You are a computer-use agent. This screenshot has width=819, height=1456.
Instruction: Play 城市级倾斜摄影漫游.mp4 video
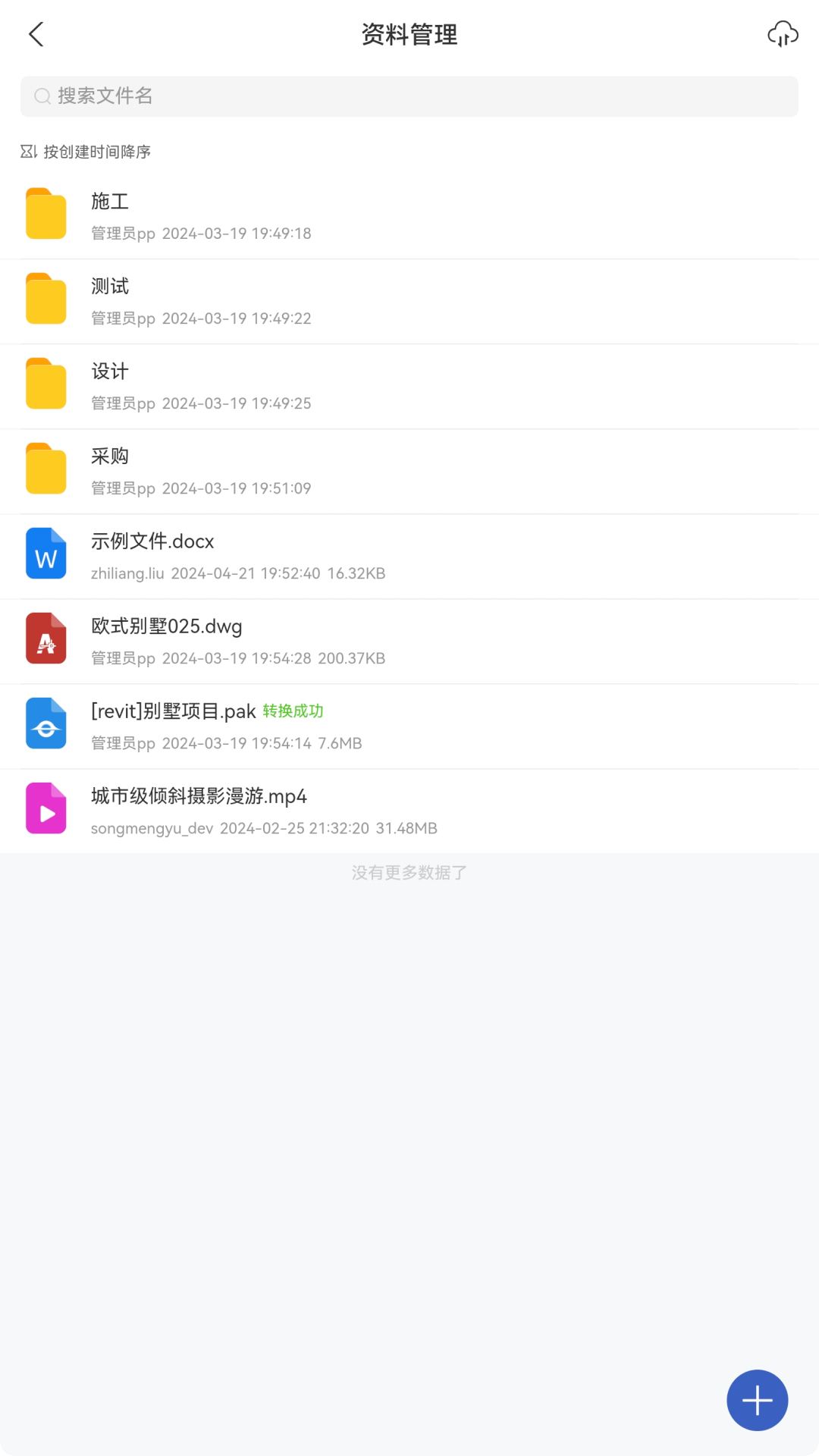(x=409, y=811)
